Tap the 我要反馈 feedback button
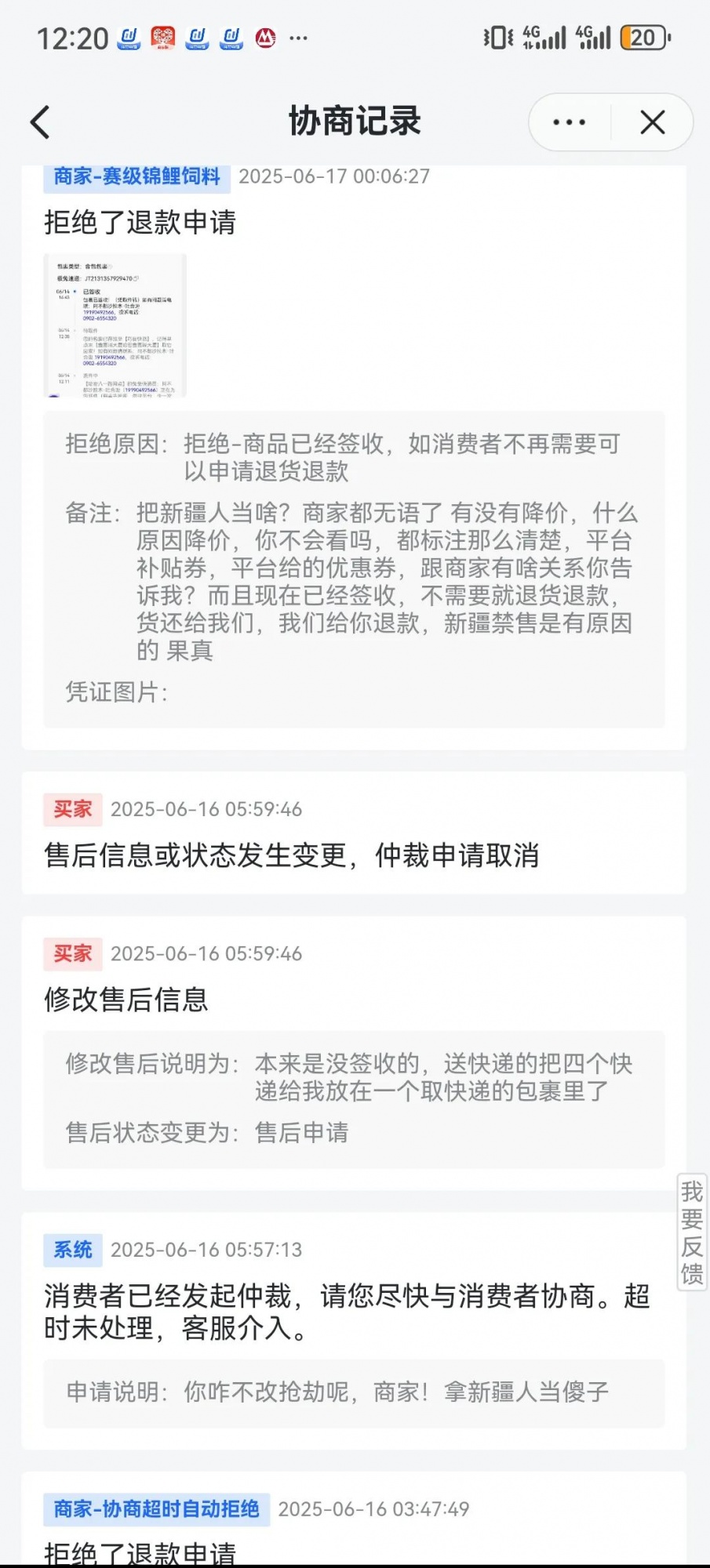This screenshot has height=1568, width=710. click(x=691, y=1232)
